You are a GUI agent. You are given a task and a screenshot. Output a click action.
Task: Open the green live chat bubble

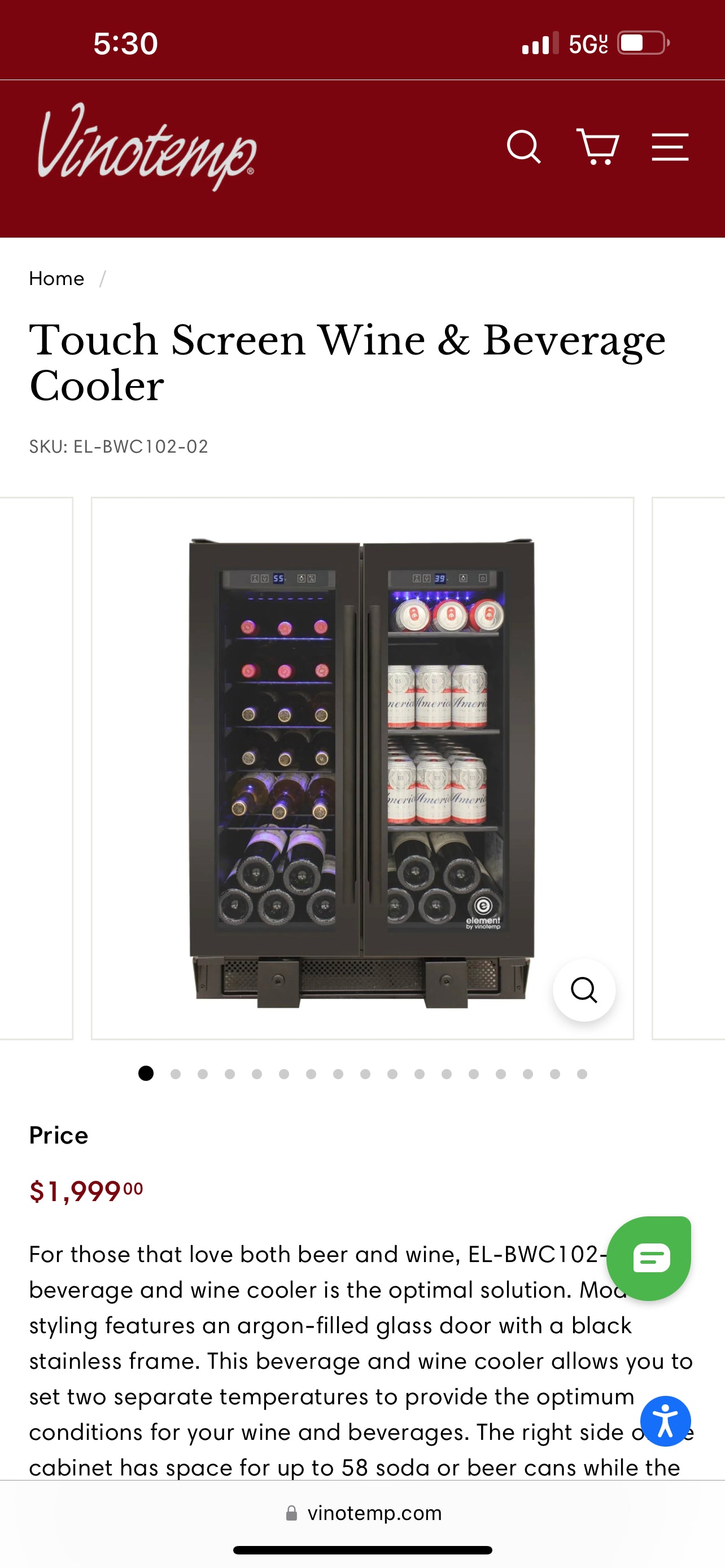pos(649,1258)
